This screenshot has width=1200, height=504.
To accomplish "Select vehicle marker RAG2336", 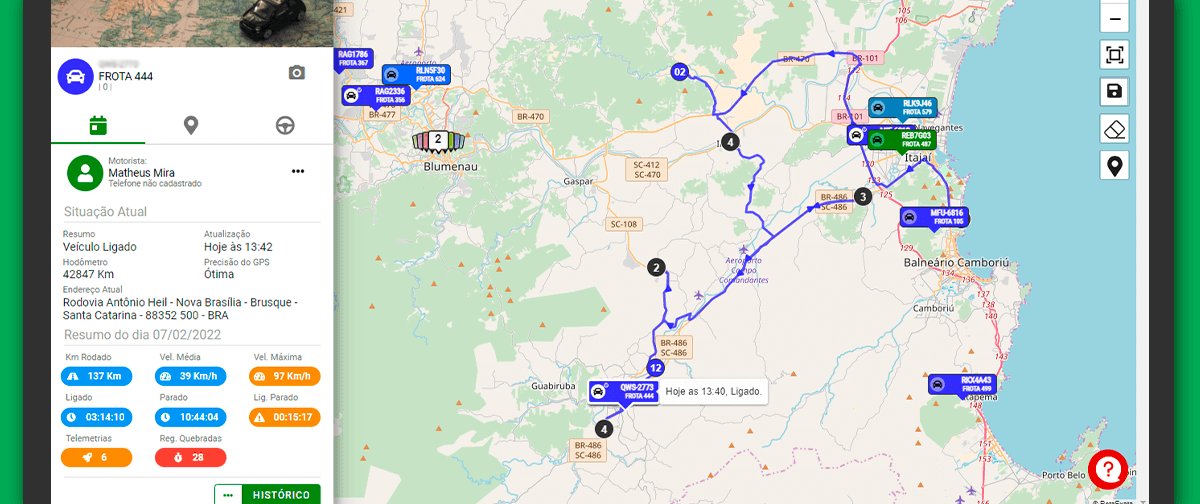I will point(376,95).
